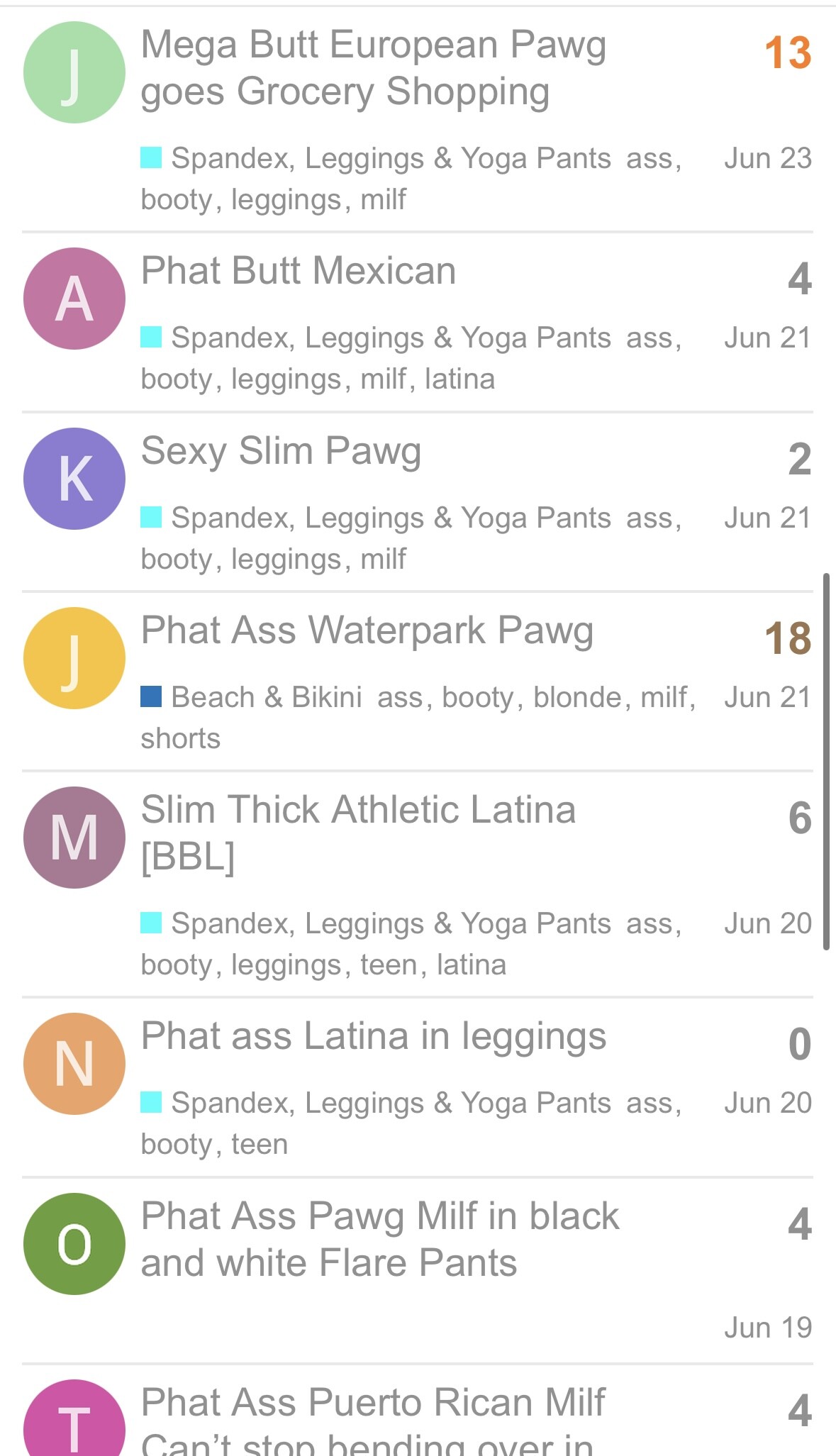Screen dimensions: 836x1456
Task: View the green J avatar's user profile
Action: click(74, 72)
